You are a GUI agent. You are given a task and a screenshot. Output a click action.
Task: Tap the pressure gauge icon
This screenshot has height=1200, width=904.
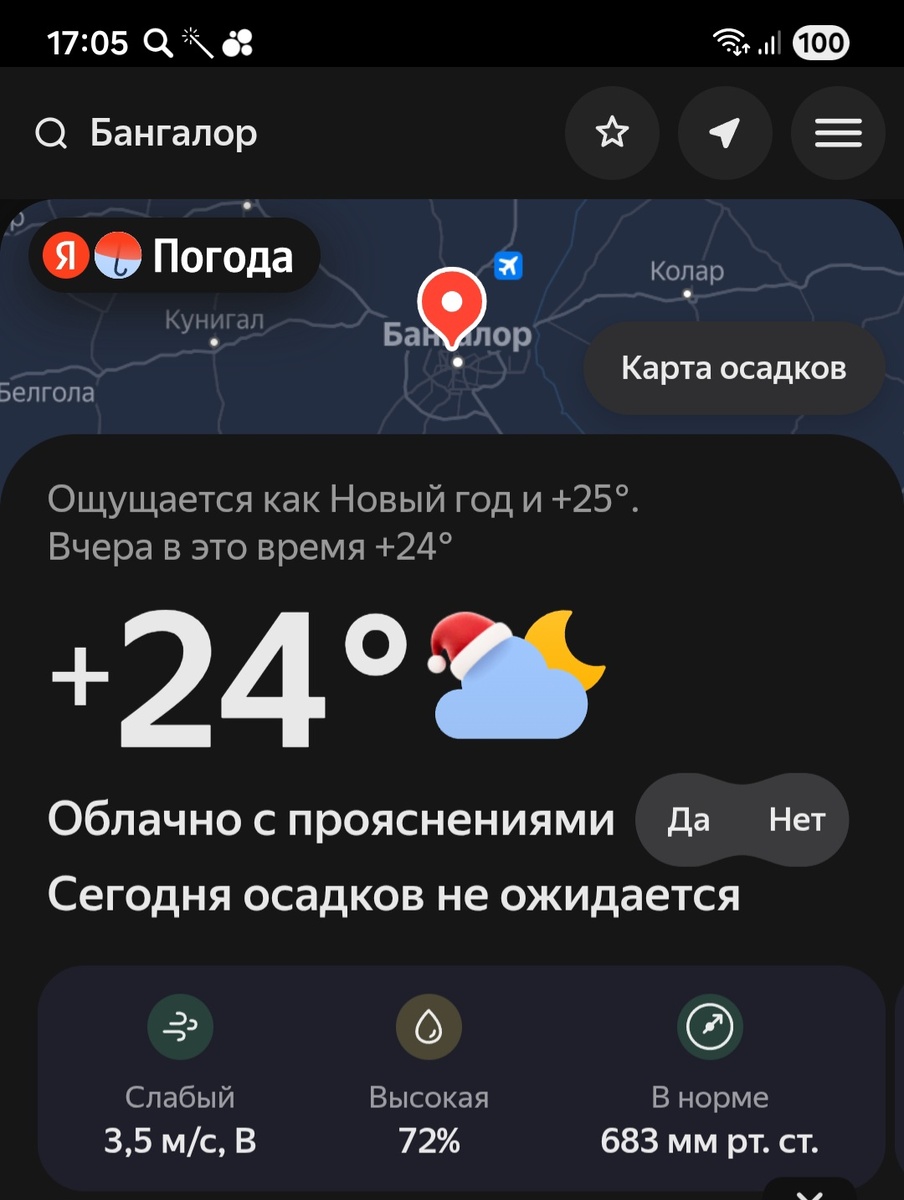click(x=709, y=1025)
